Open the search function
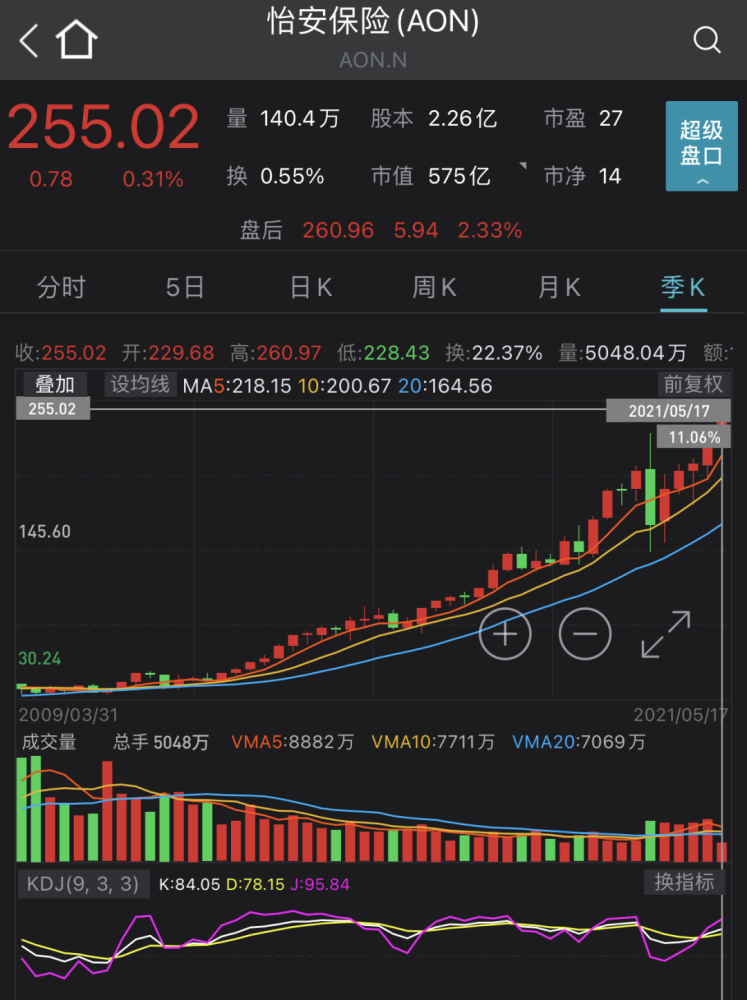The width and height of the screenshot is (747, 1000). point(707,41)
